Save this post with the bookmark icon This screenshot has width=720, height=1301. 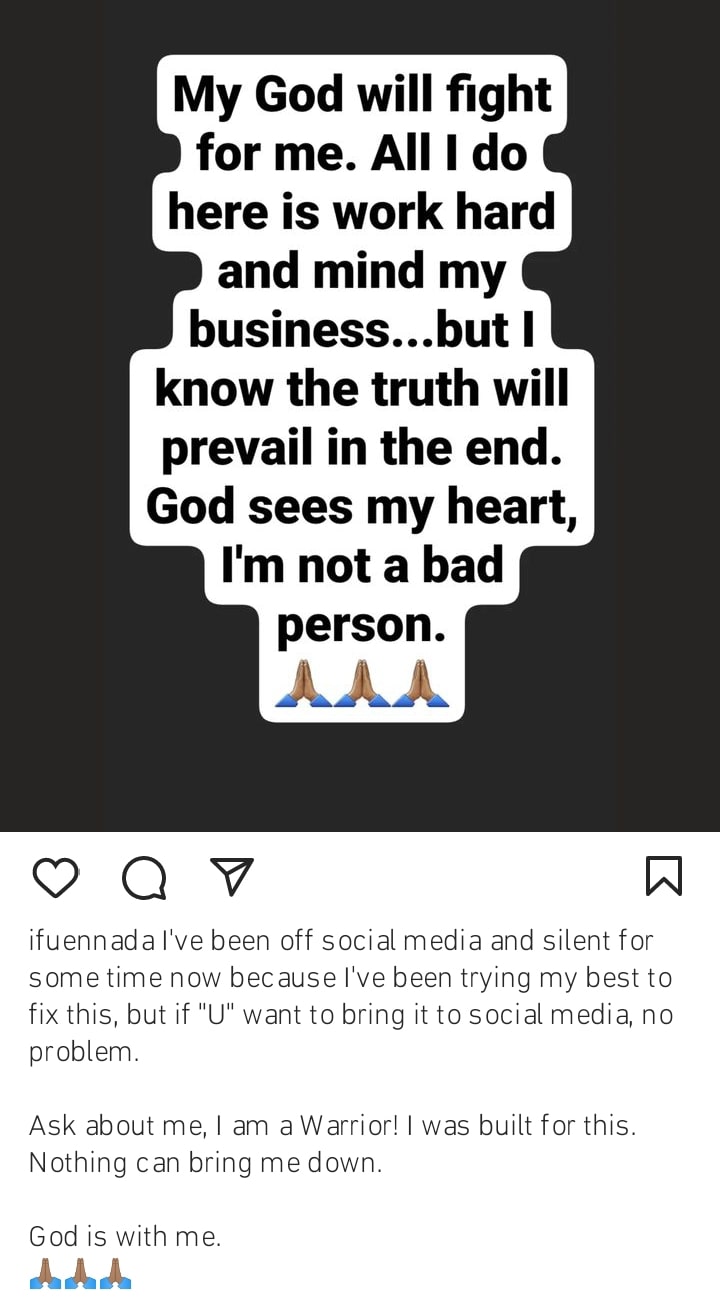(664, 876)
